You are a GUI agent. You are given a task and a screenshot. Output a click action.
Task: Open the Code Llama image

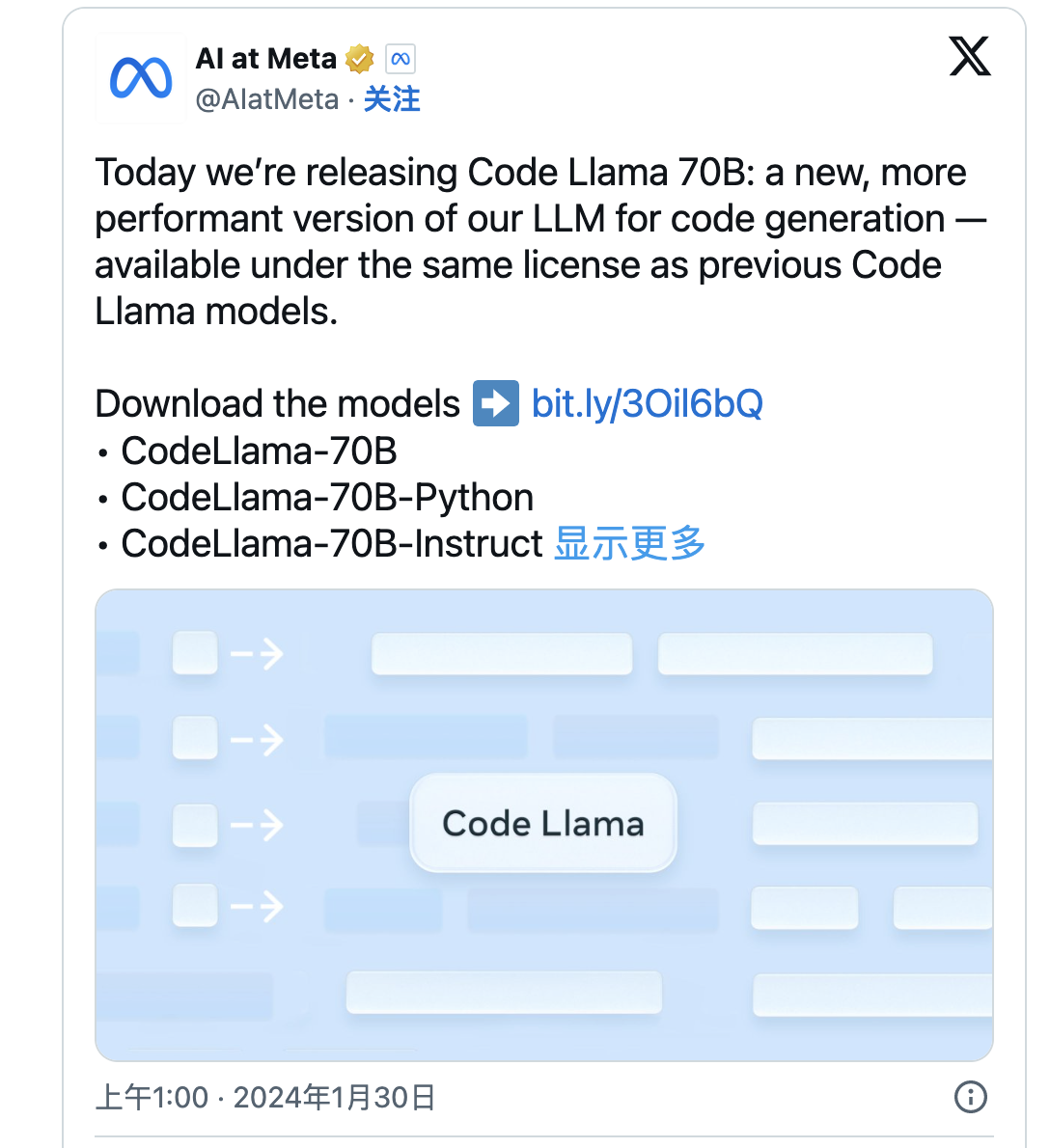[x=543, y=825]
